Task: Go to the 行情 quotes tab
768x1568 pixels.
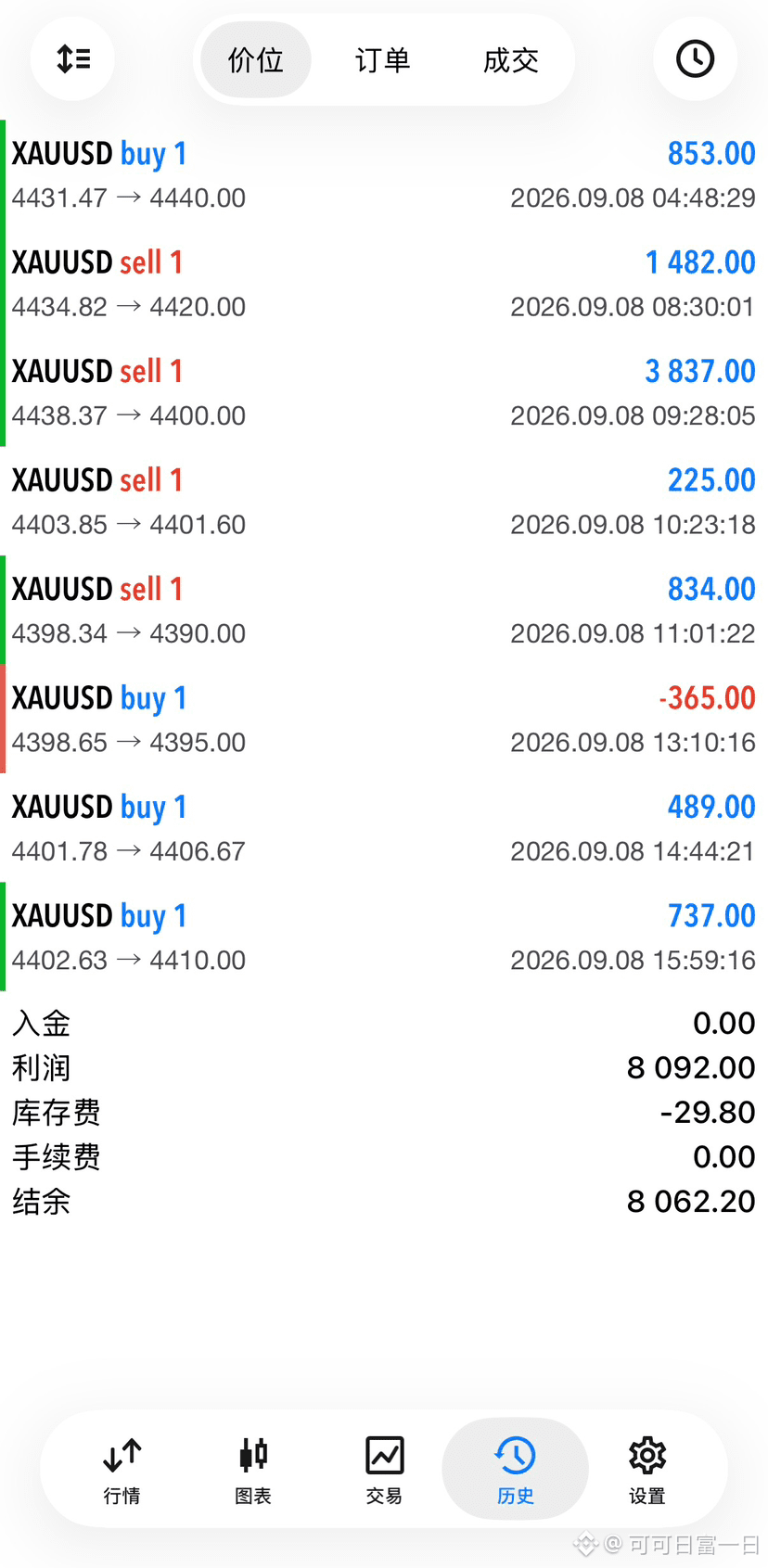Action: [x=122, y=1469]
